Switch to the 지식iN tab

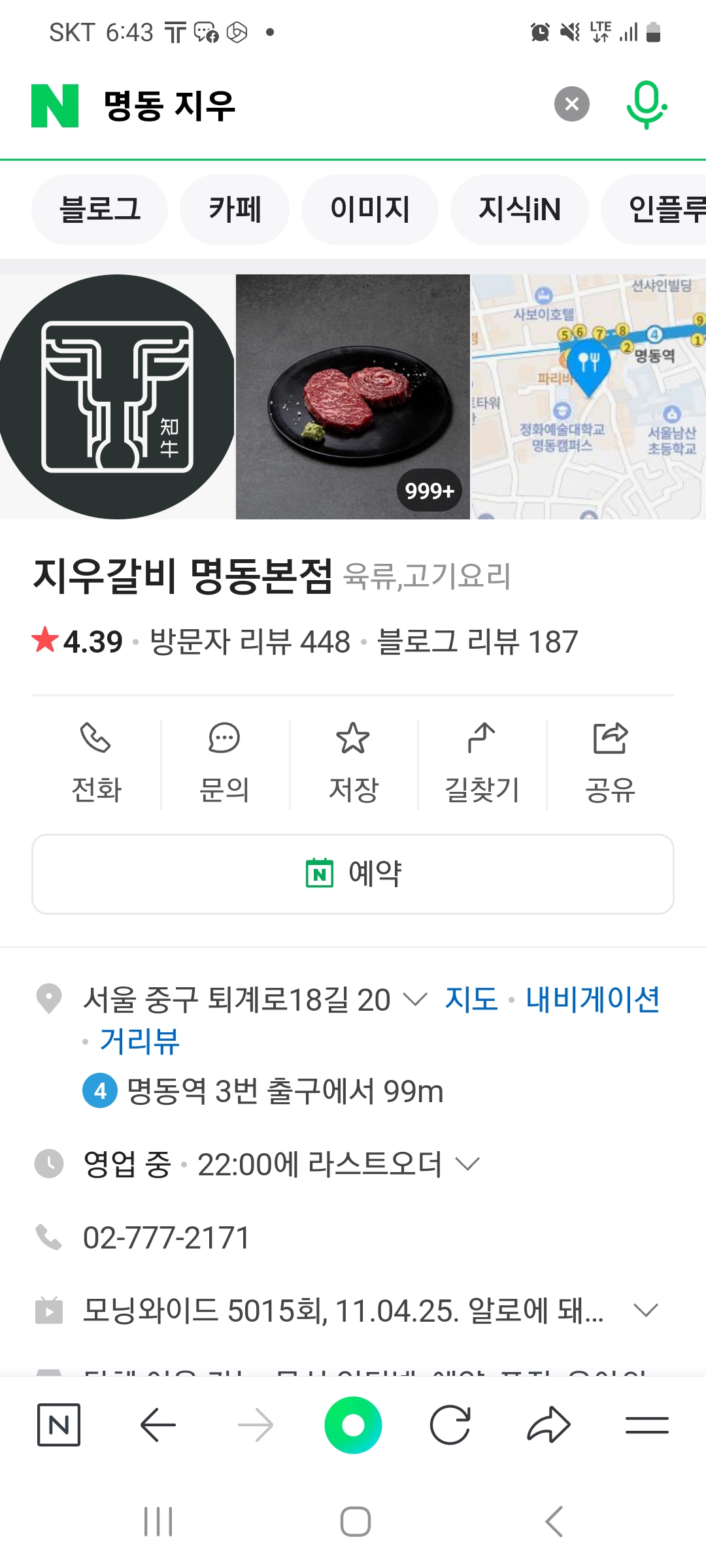point(520,210)
